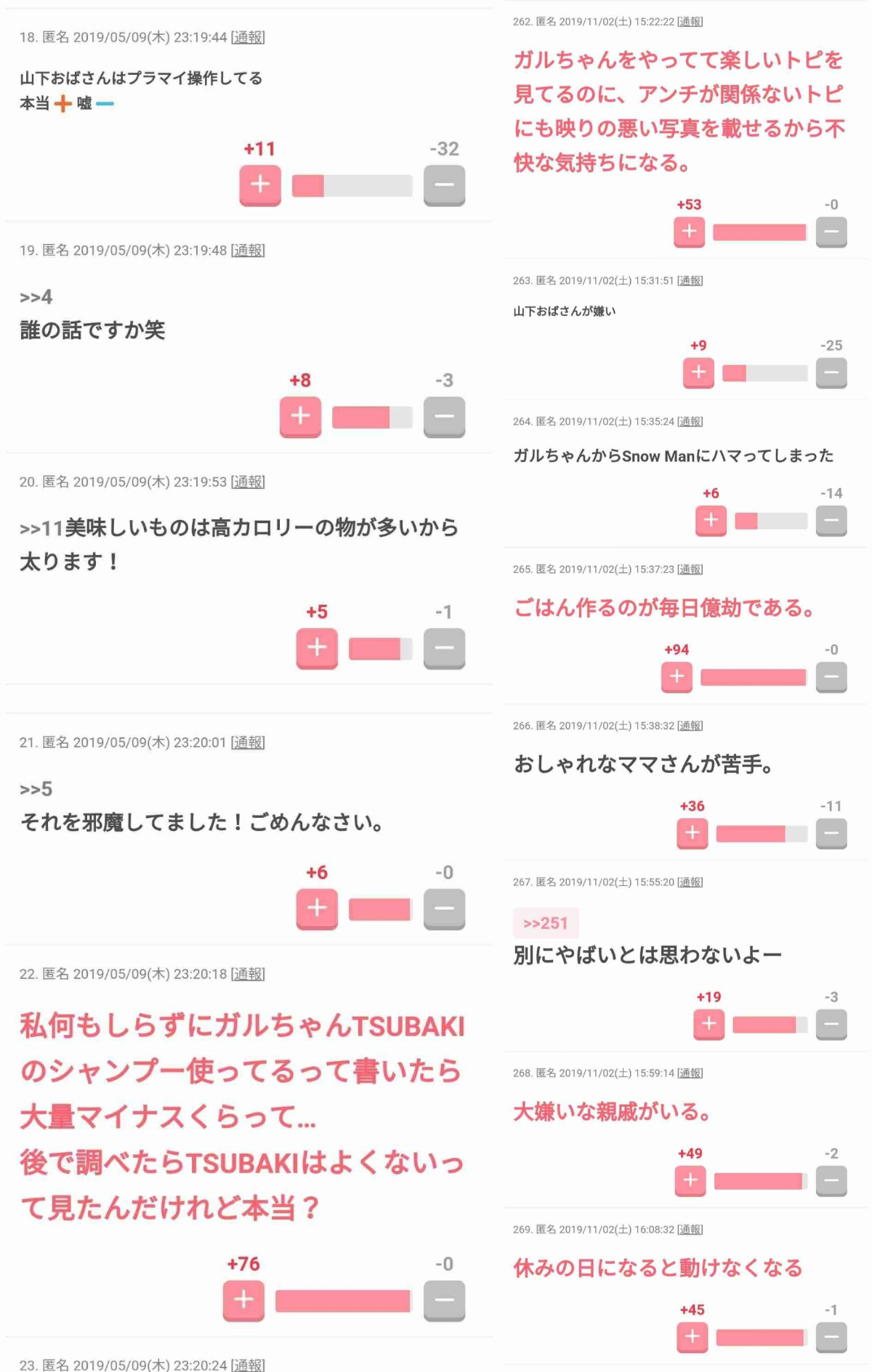Image resolution: width=872 pixels, height=1372 pixels.
Task: Downvote comment 263 山下おばさんが嫌い
Action: (831, 373)
